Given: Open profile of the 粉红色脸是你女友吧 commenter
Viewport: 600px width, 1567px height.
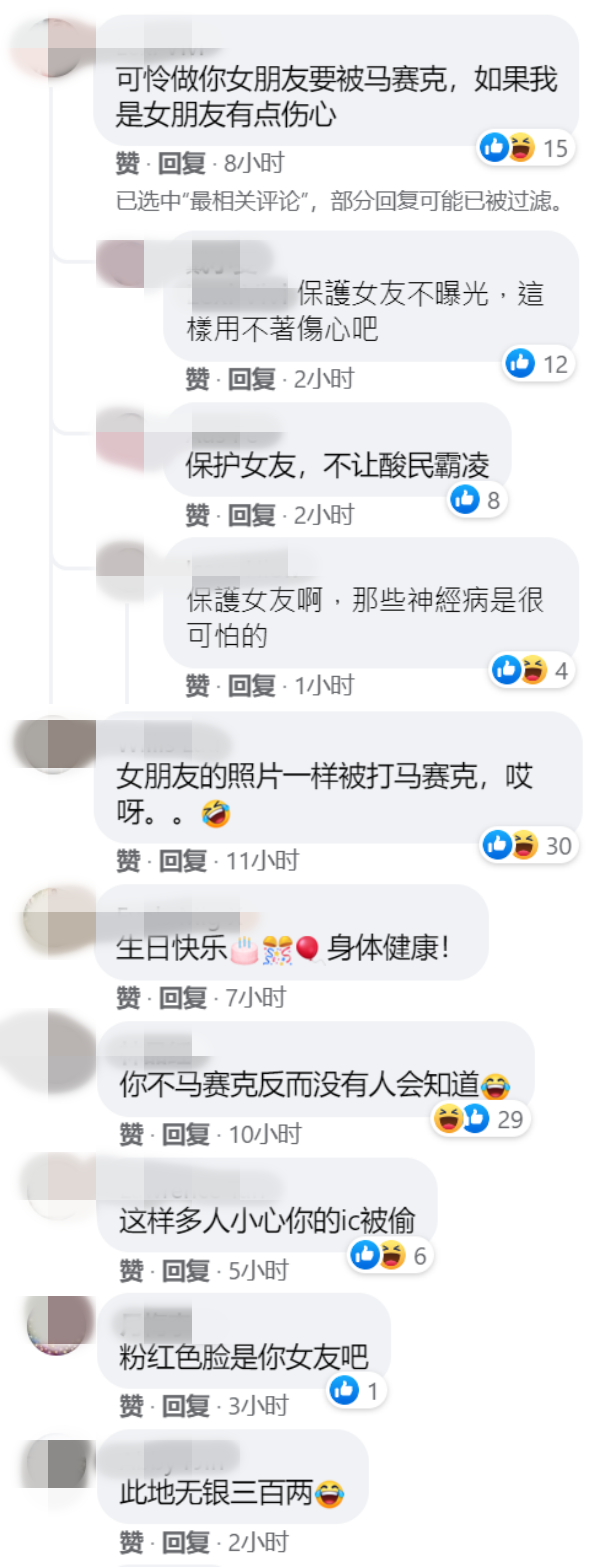Looking at the screenshot, I should tap(59, 1325).
